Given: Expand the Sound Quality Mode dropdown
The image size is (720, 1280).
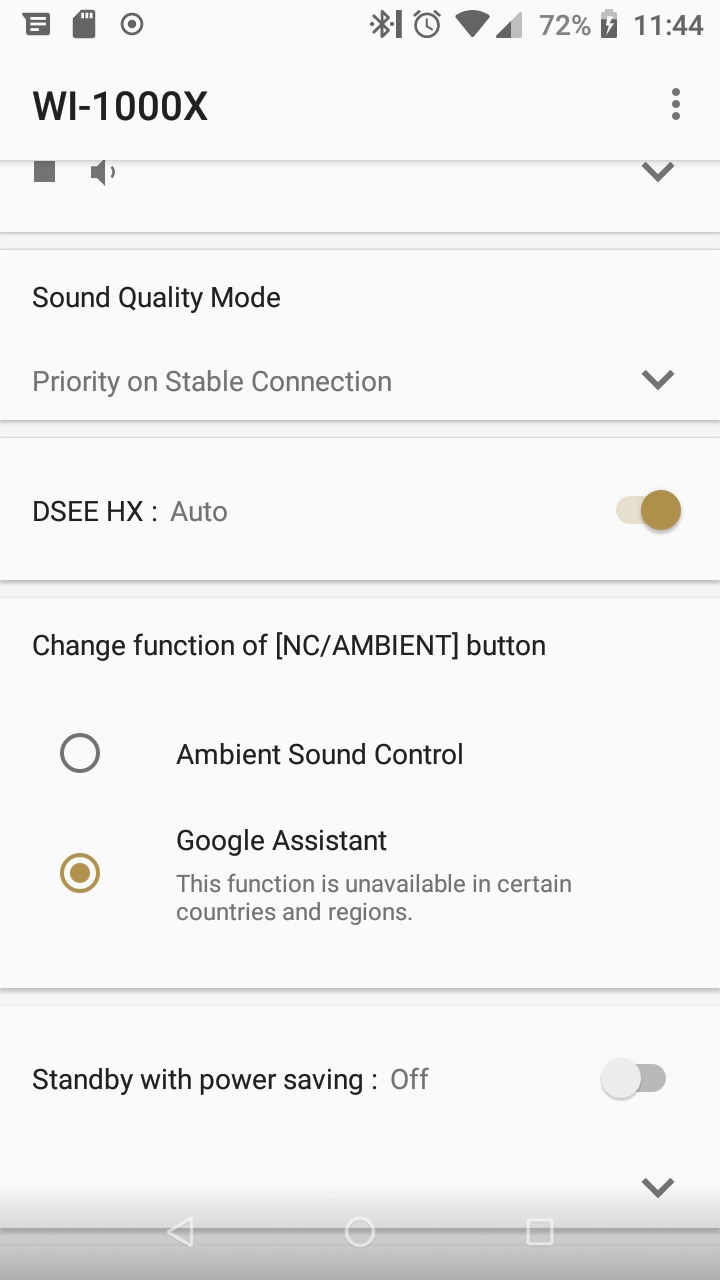Looking at the screenshot, I should pyautogui.click(x=657, y=380).
